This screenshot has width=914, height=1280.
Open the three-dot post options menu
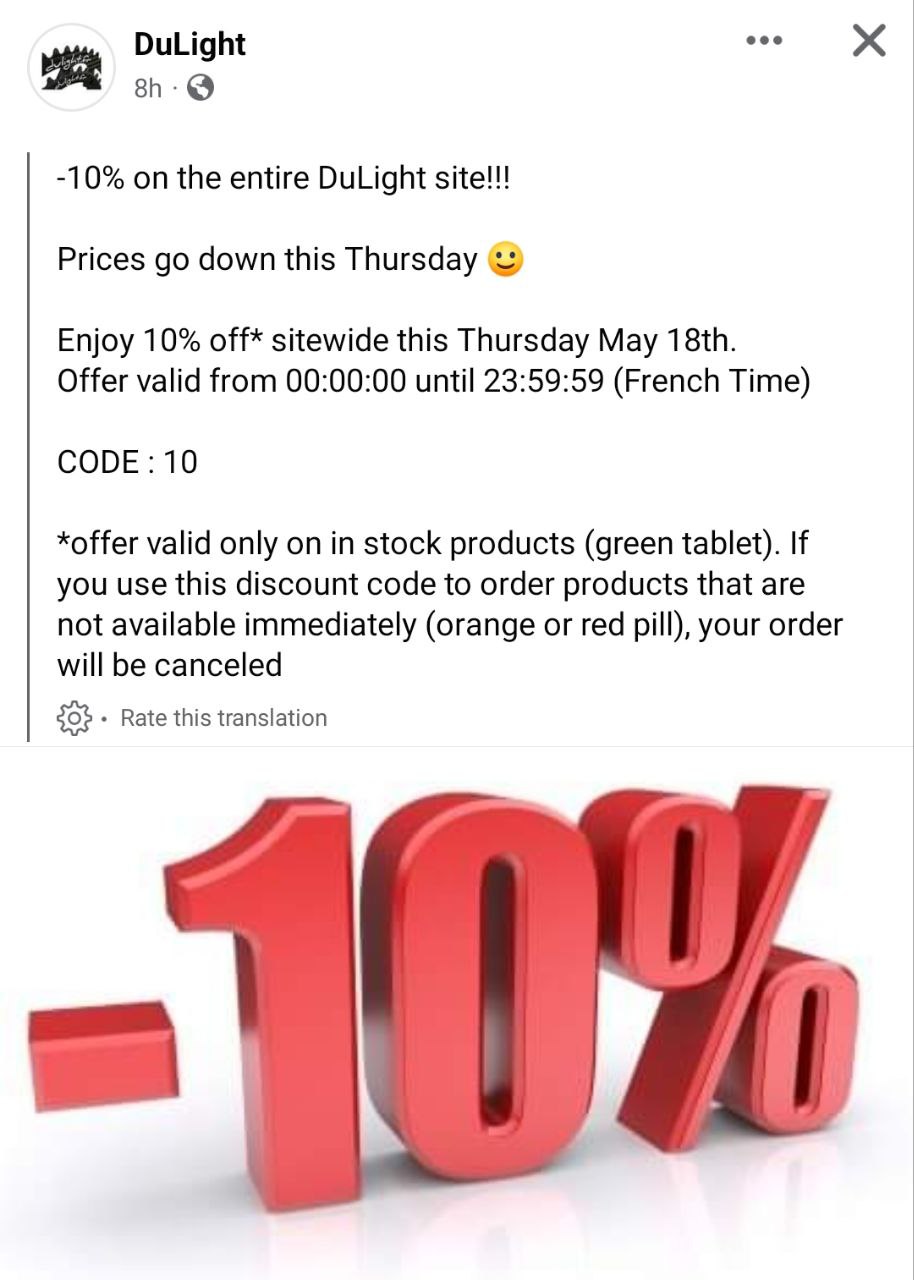(x=764, y=41)
